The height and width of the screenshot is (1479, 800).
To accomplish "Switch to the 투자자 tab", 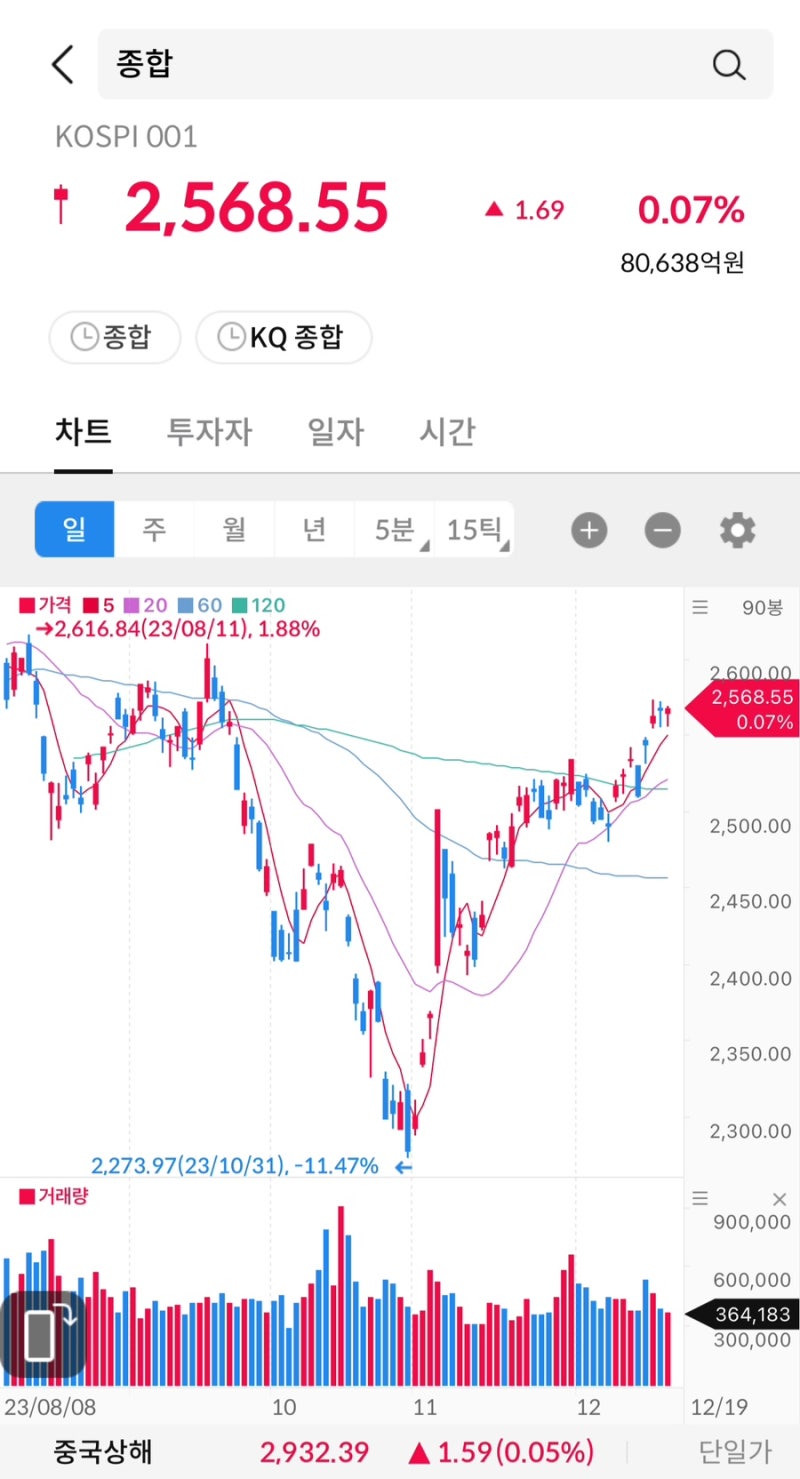I will pos(207,432).
